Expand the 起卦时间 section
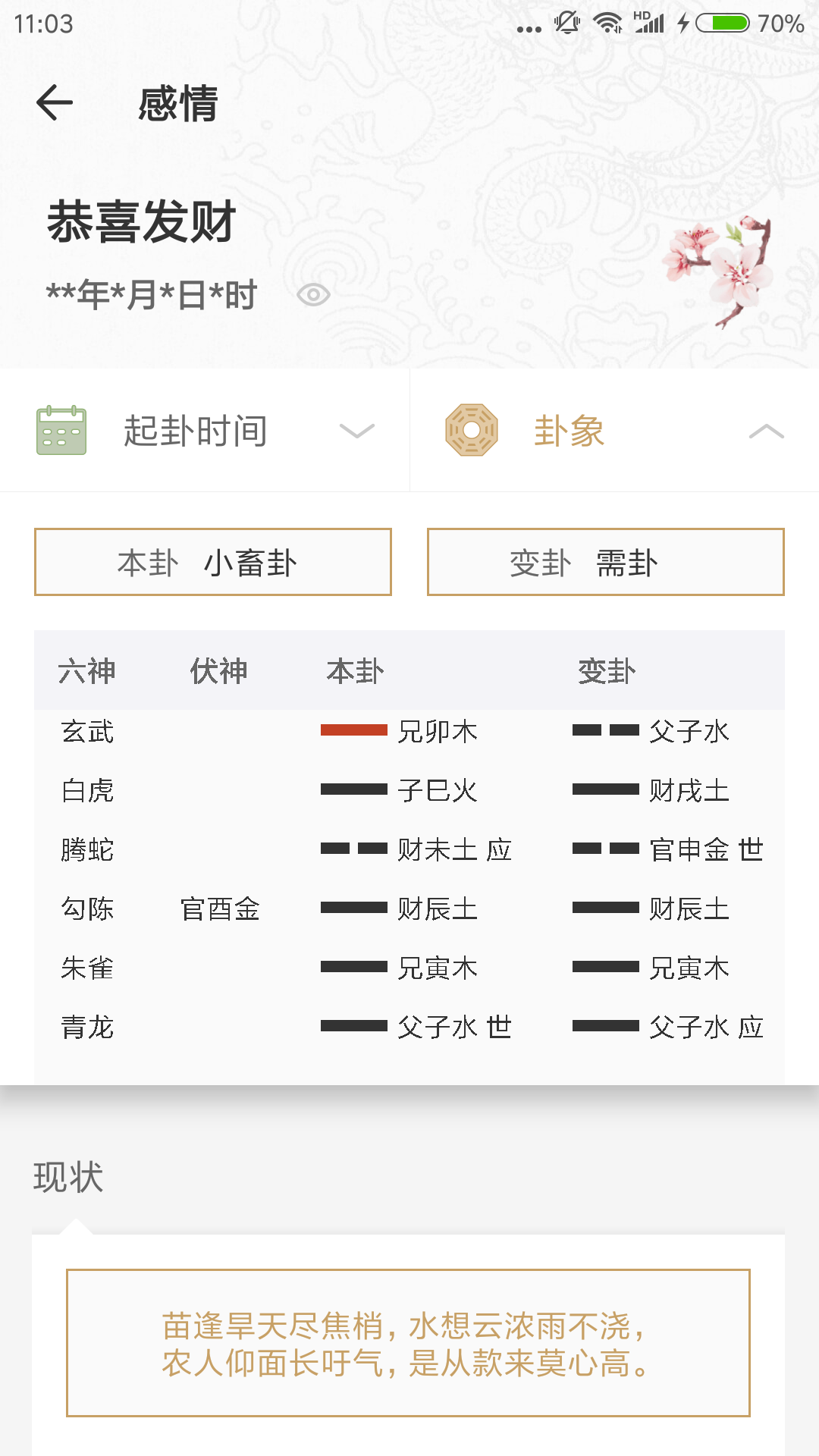This screenshot has height=1456, width=819. click(x=205, y=431)
